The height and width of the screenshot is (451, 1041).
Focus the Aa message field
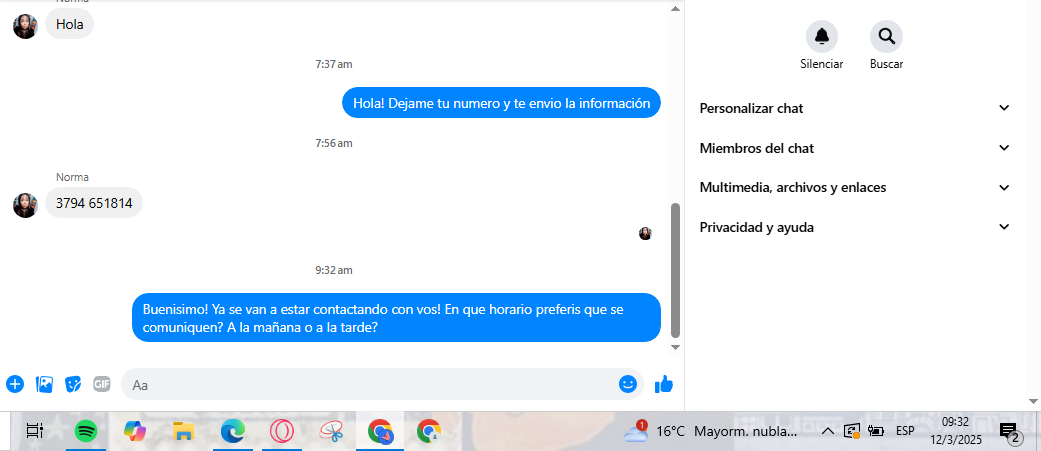(x=370, y=384)
